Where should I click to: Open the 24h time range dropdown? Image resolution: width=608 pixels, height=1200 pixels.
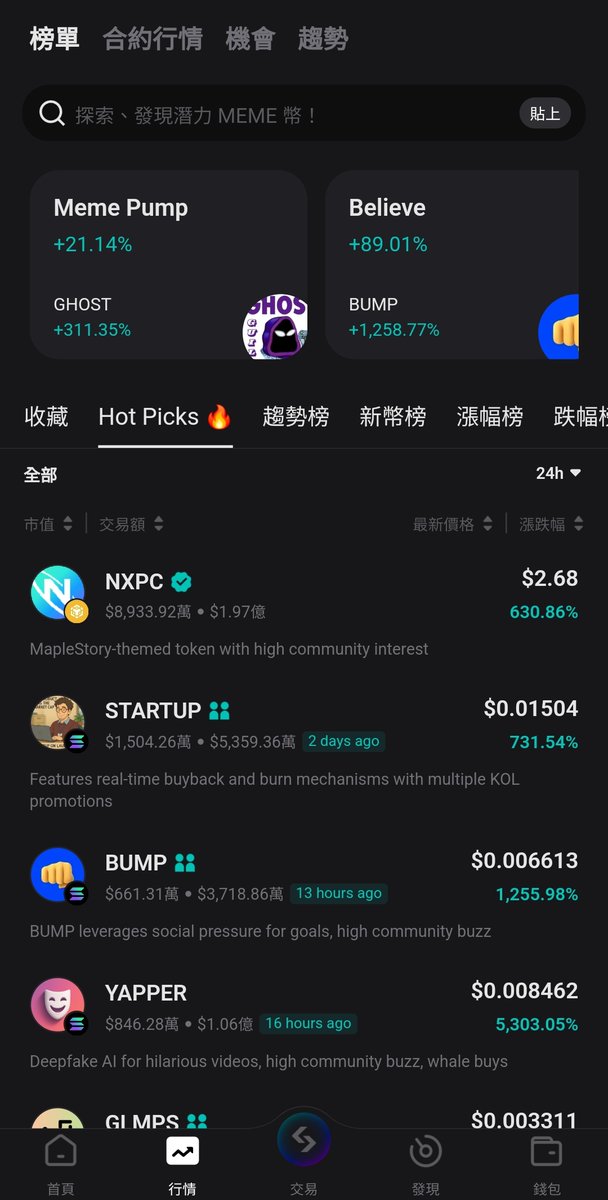558,473
